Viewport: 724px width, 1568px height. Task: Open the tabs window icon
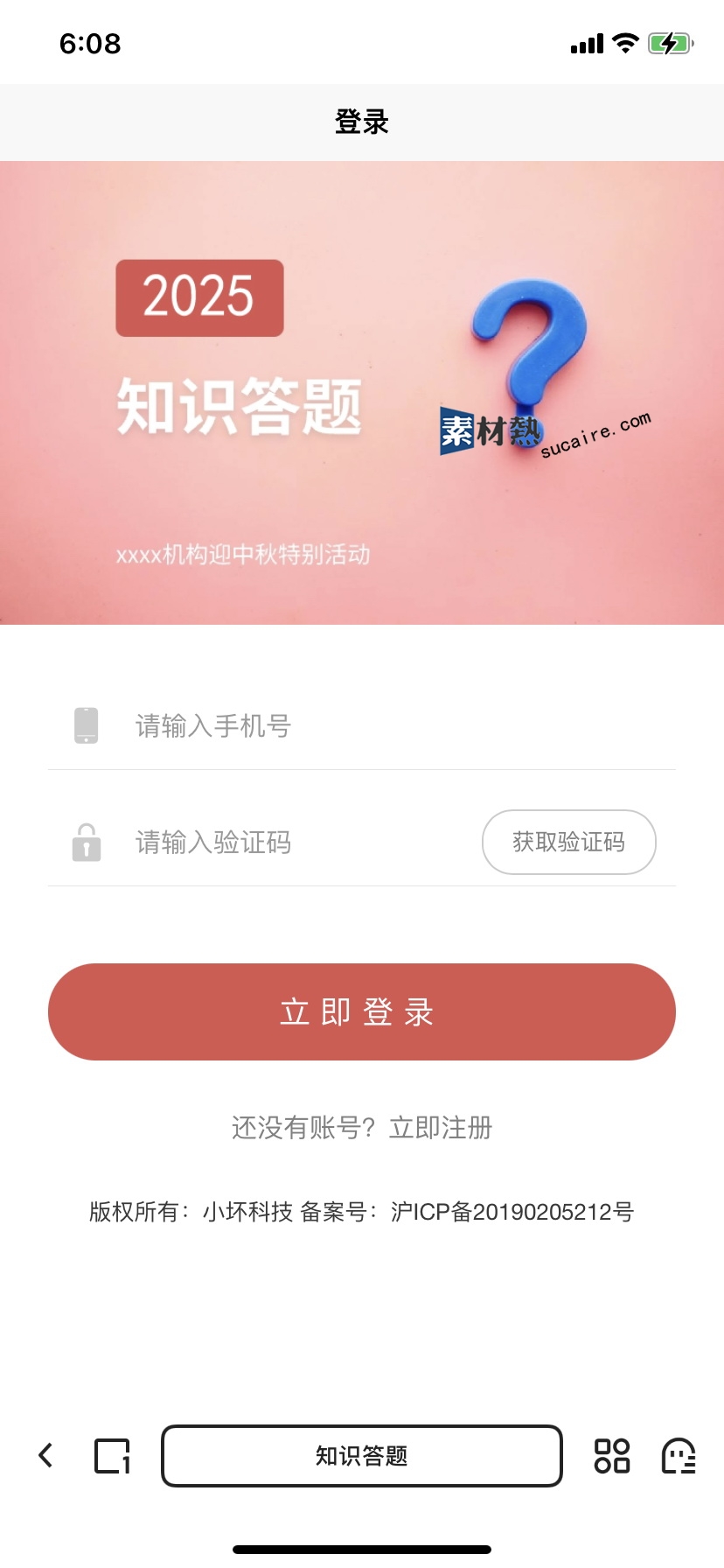113,1456
